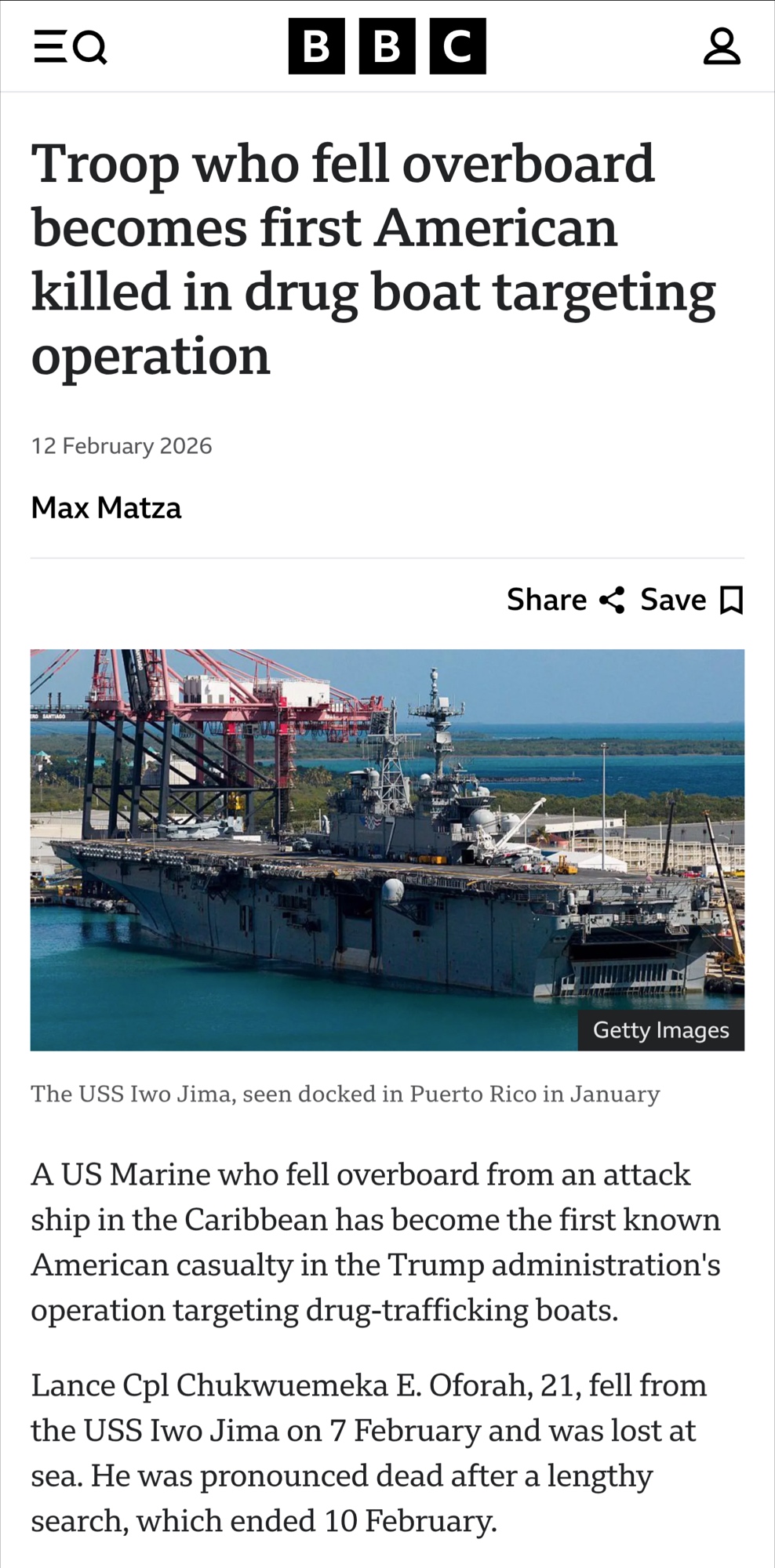Open the search magnifier

pos(90,47)
